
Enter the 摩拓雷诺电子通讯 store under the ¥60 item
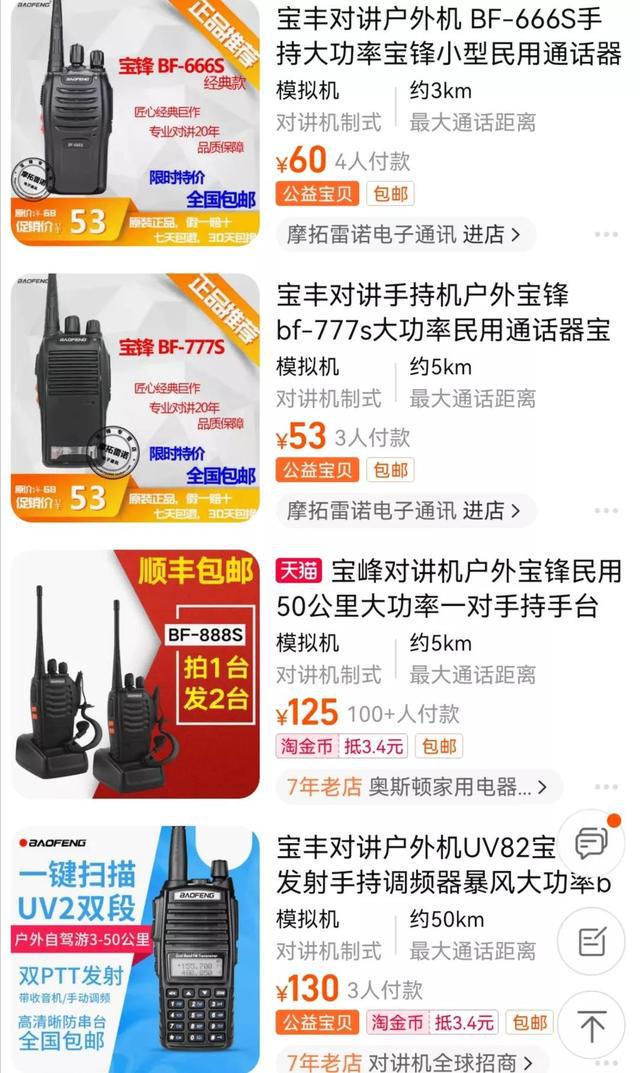pos(405,235)
